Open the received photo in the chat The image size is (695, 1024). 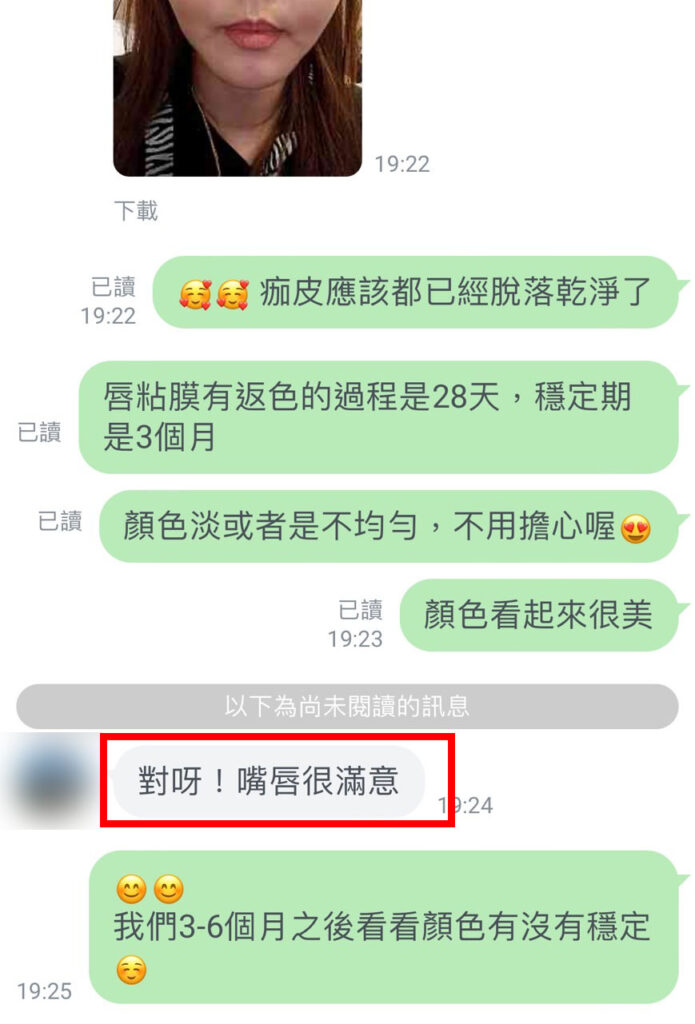pyautogui.click(x=237, y=85)
